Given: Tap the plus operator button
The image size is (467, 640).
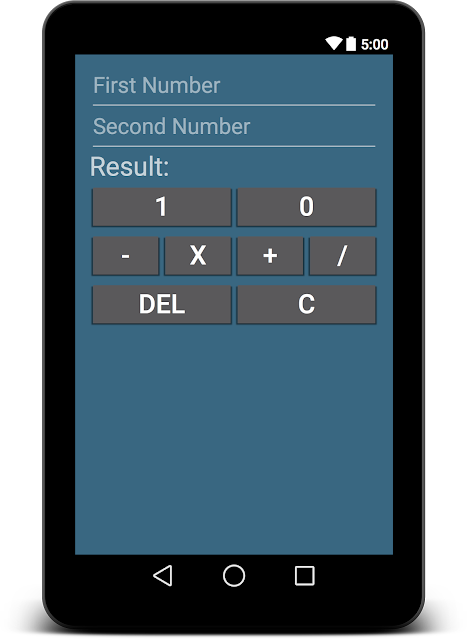Looking at the screenshot, I should 270,256.
